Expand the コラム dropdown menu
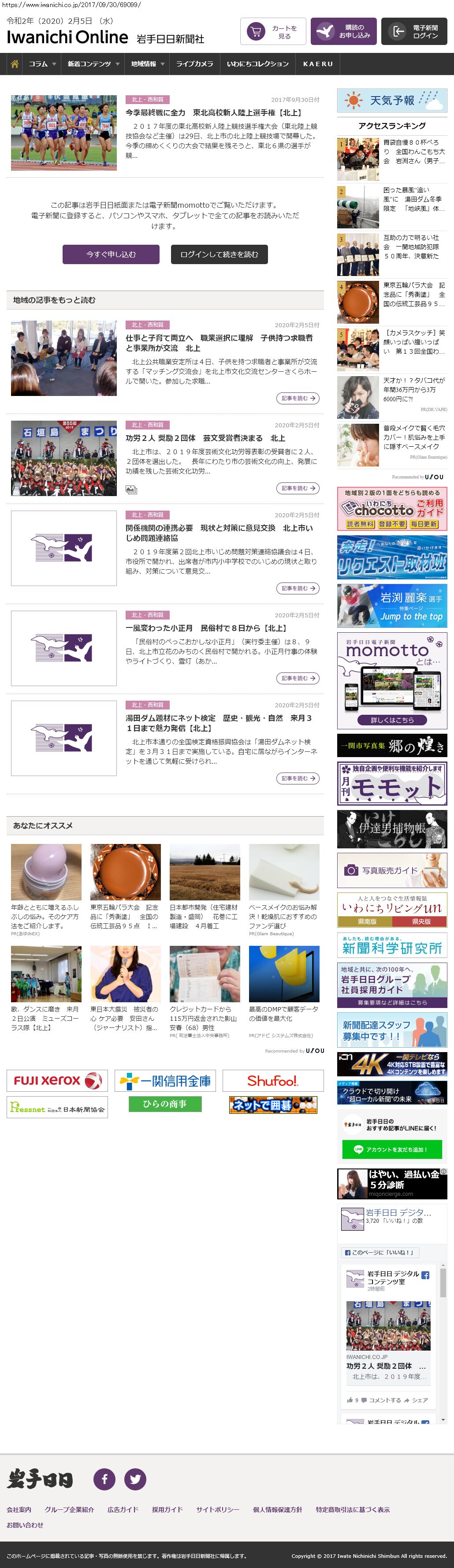The width and height of the screenshot is (454, 1568). [42, 64]
